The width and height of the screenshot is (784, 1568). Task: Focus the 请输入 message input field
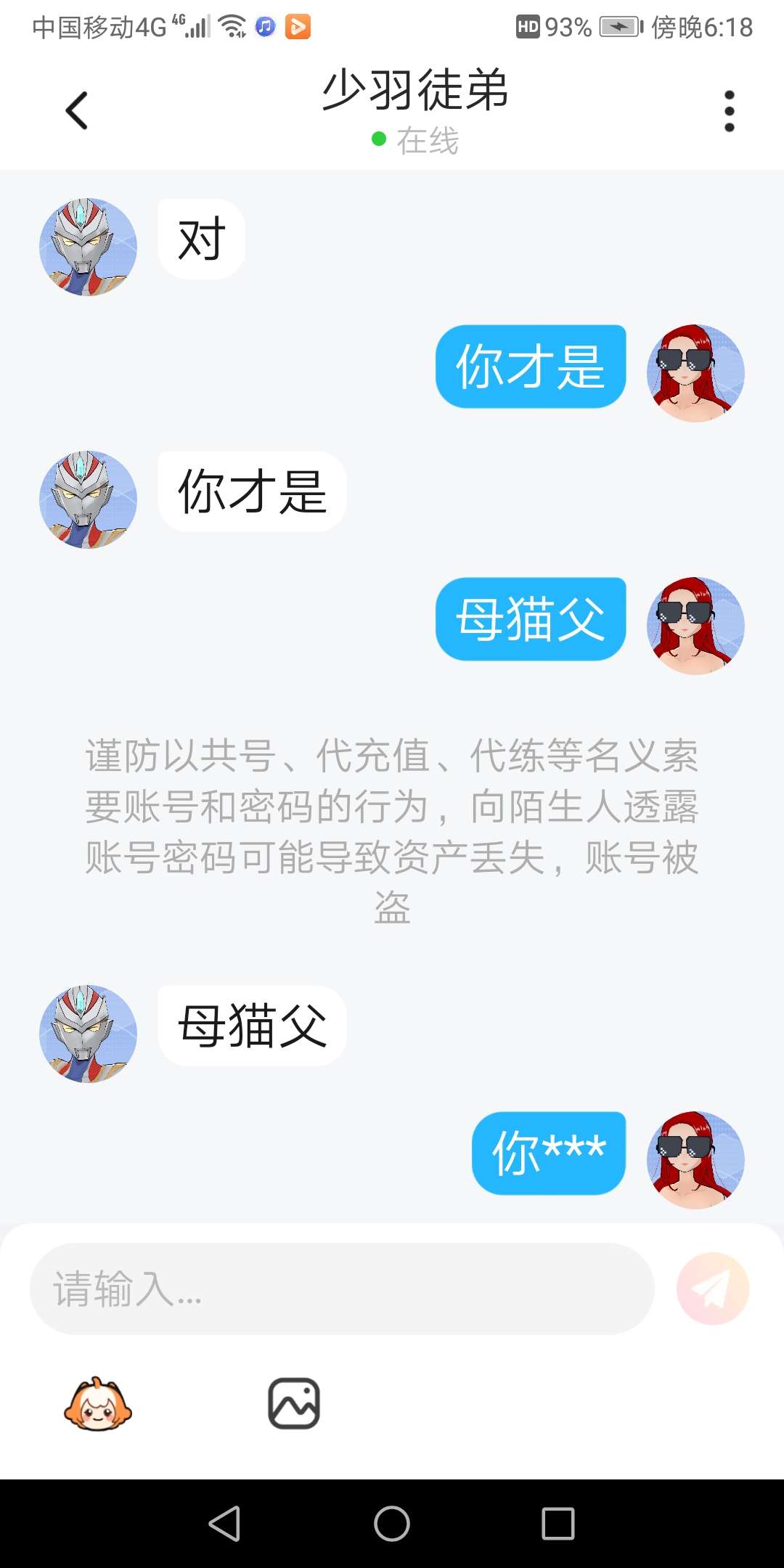tap(341, 1289)
